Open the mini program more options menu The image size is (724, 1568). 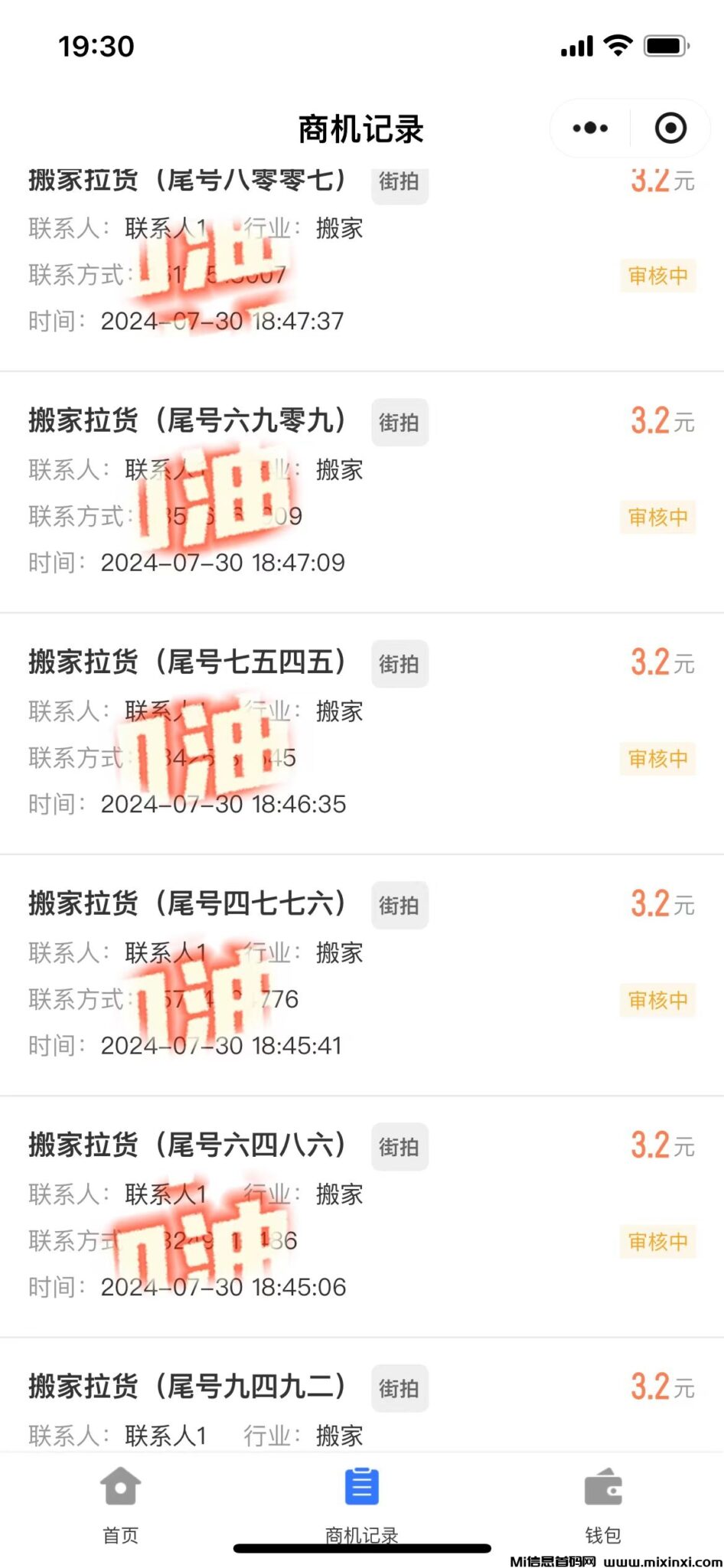coord(589,128)
